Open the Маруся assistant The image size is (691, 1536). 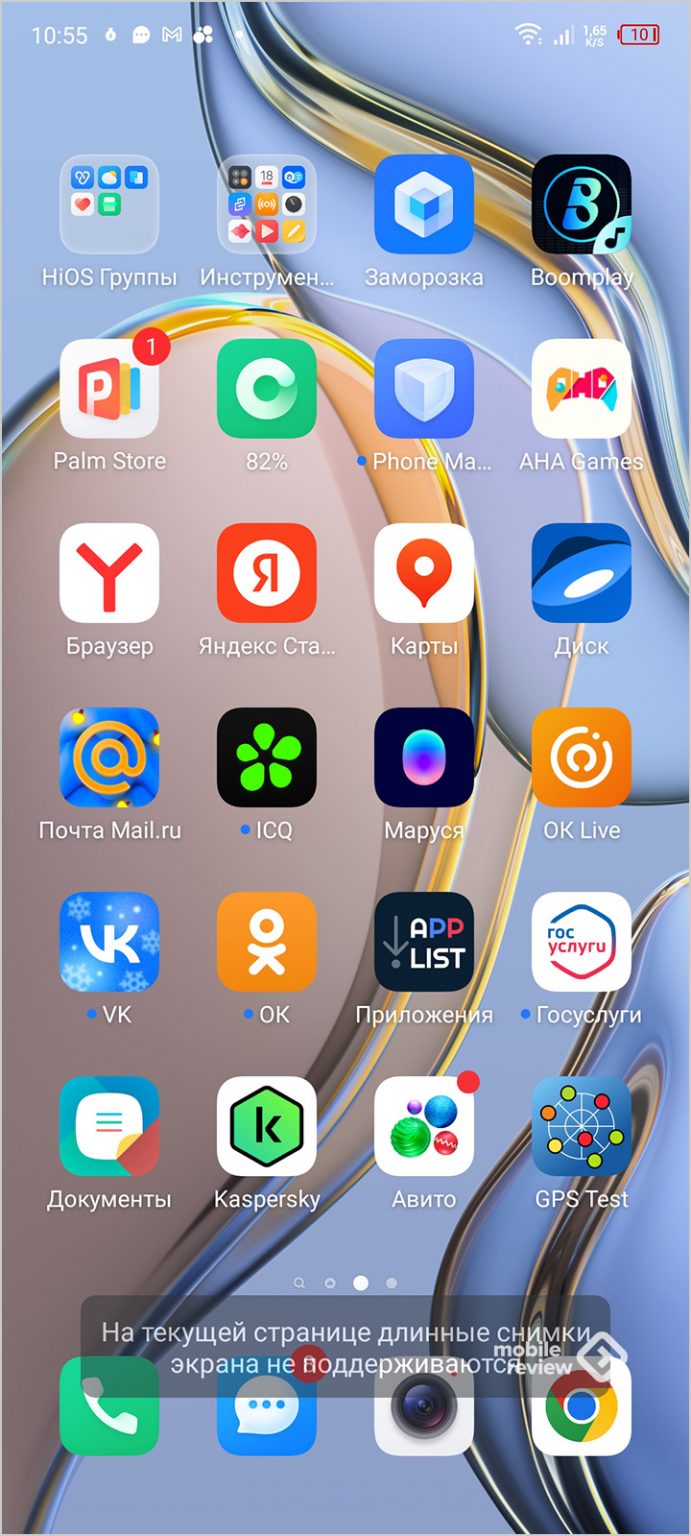coord(424,757)
